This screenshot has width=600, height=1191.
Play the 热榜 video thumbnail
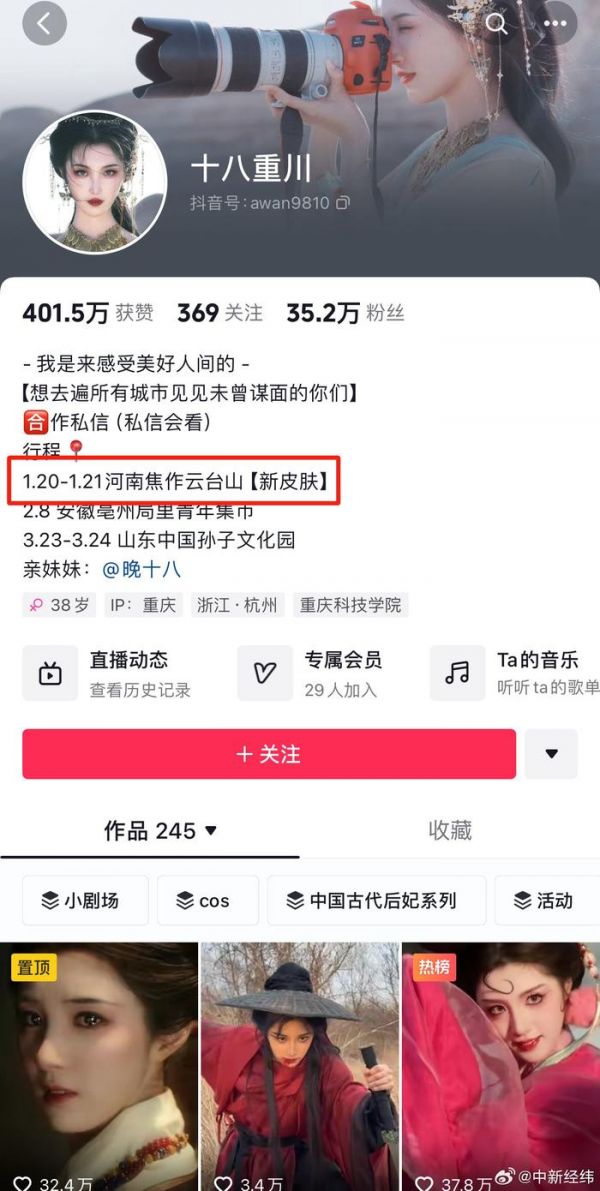(500, 1066)
